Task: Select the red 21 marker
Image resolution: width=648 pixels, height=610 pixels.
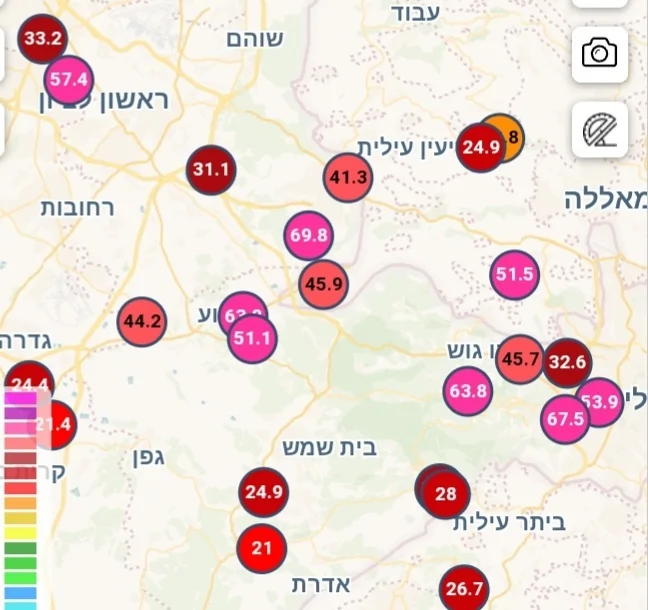Action: pos(261,548)
